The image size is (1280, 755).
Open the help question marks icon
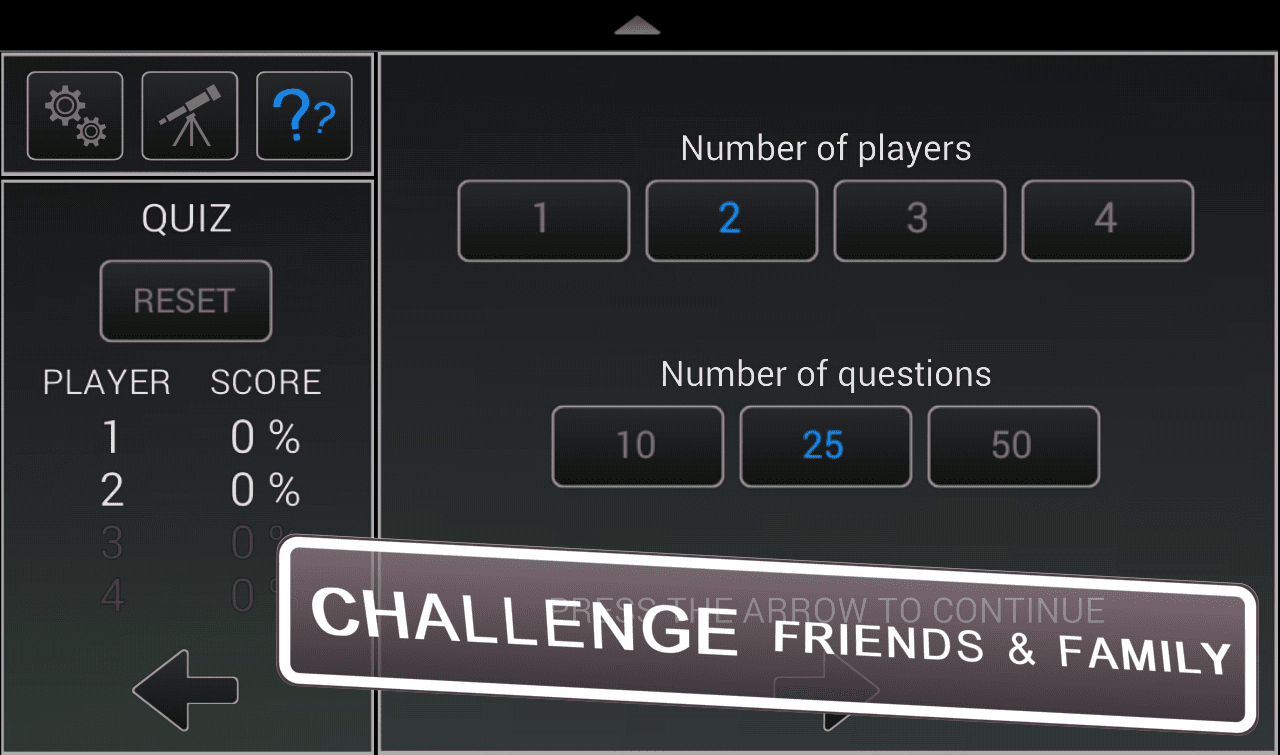coord(304,116)
